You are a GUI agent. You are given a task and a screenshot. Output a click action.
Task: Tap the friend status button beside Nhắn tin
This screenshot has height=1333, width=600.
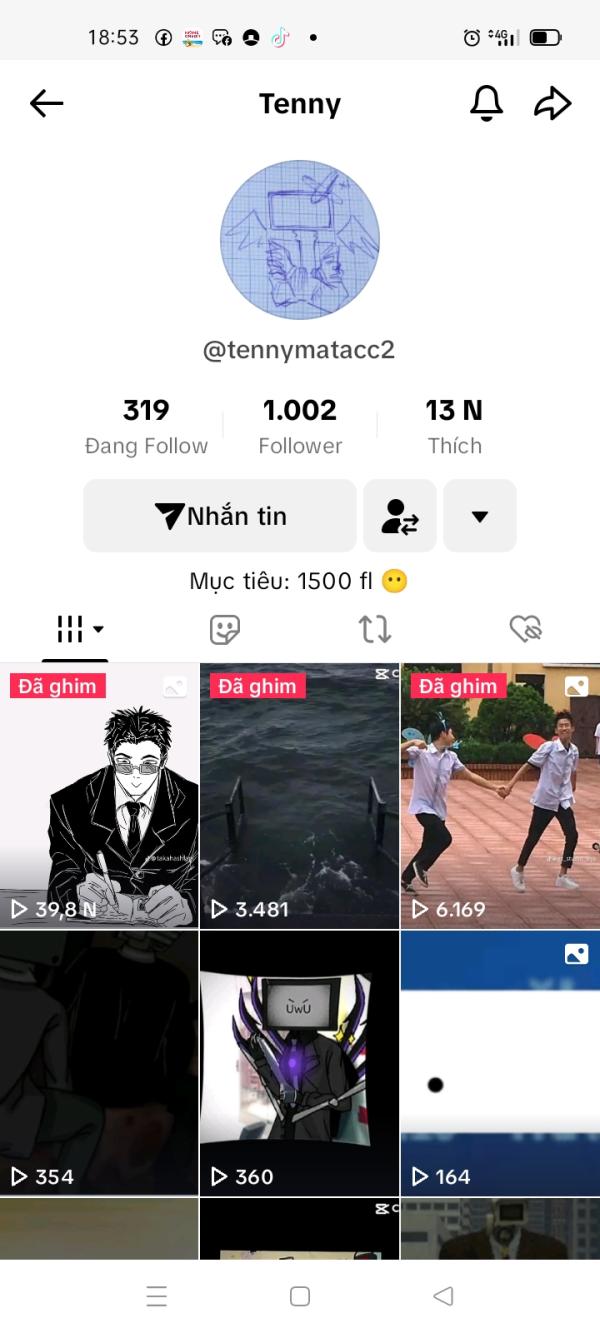[400, 516]
